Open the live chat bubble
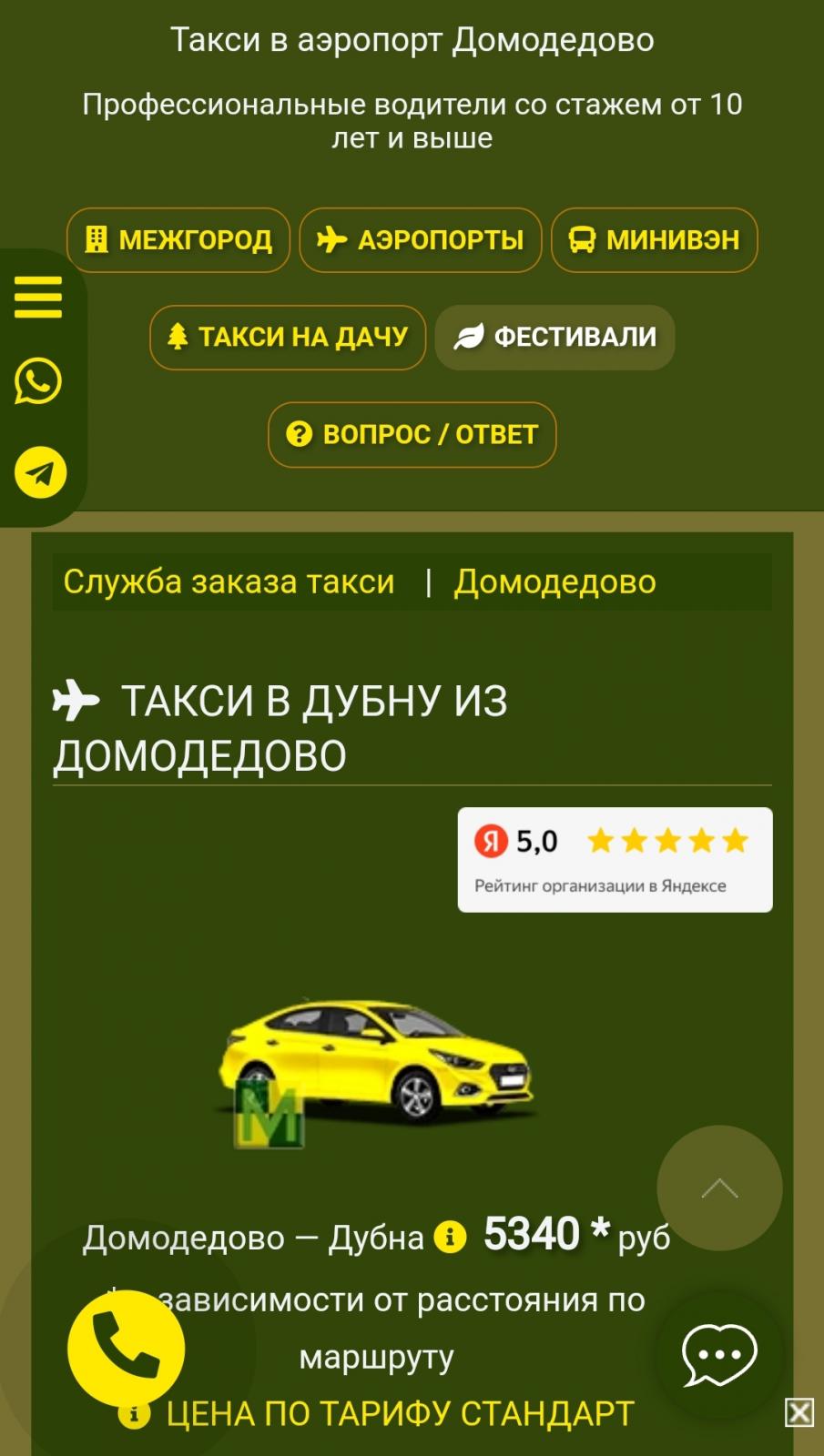This screenshot has width=824, height=1456. tap(719, 1354)
